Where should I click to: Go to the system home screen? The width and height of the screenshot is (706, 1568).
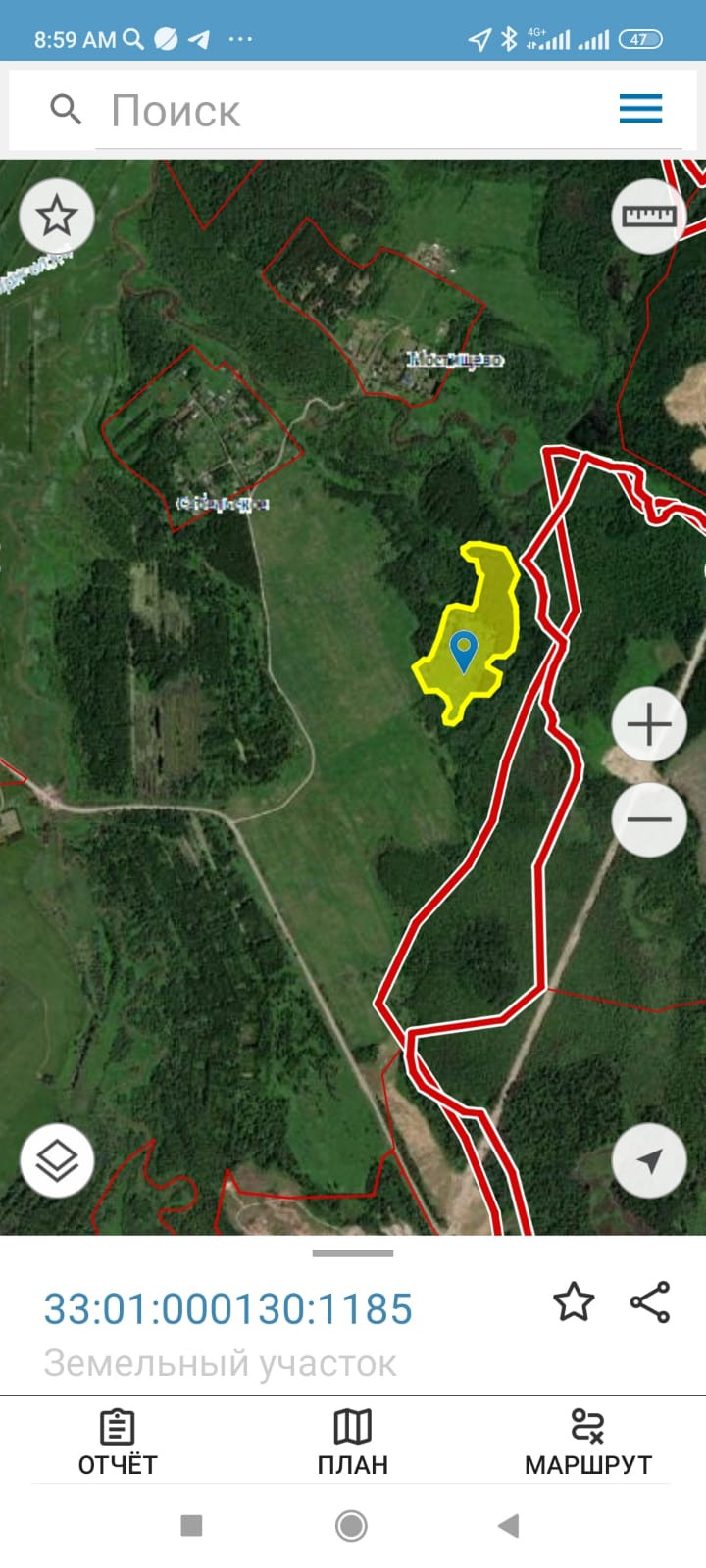coord(351,1525)
